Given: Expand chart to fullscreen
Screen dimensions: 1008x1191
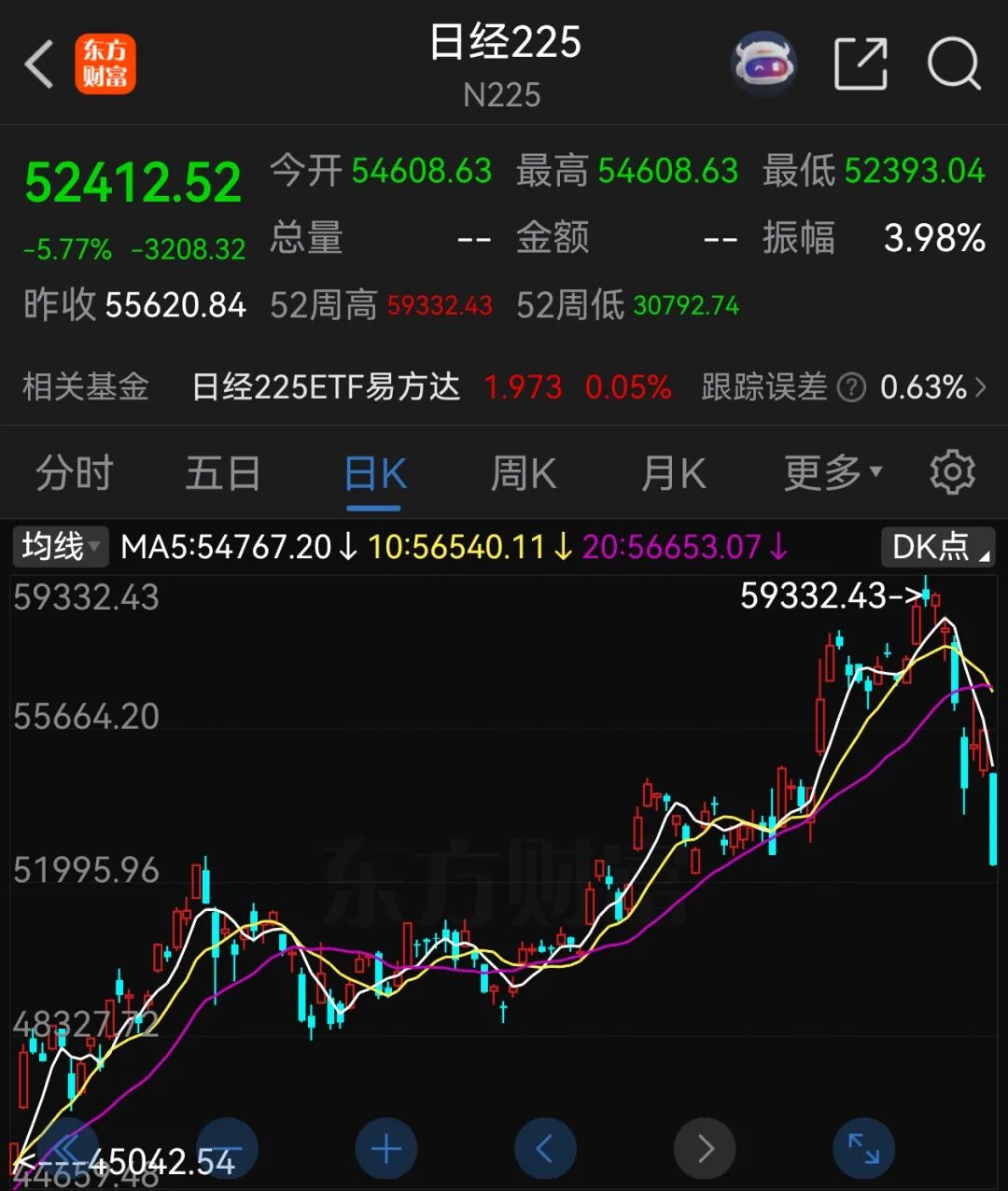Looking at the screenshot, I should pyautogui.click(x=863, y=1149).
